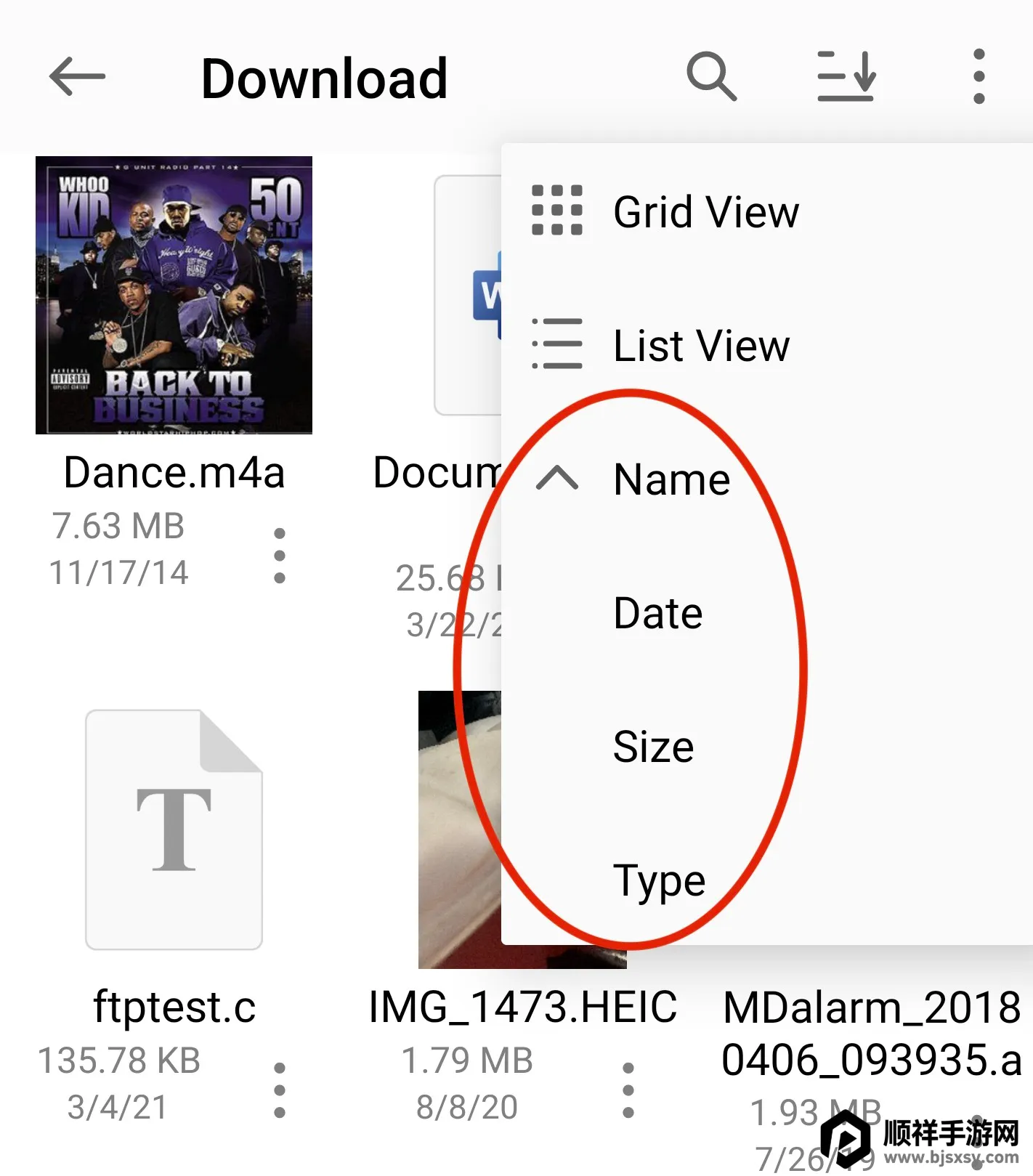This screenshot has width=1033, height=1176.
Task: Sort files by Name
Action: click(x=672, y=479)
